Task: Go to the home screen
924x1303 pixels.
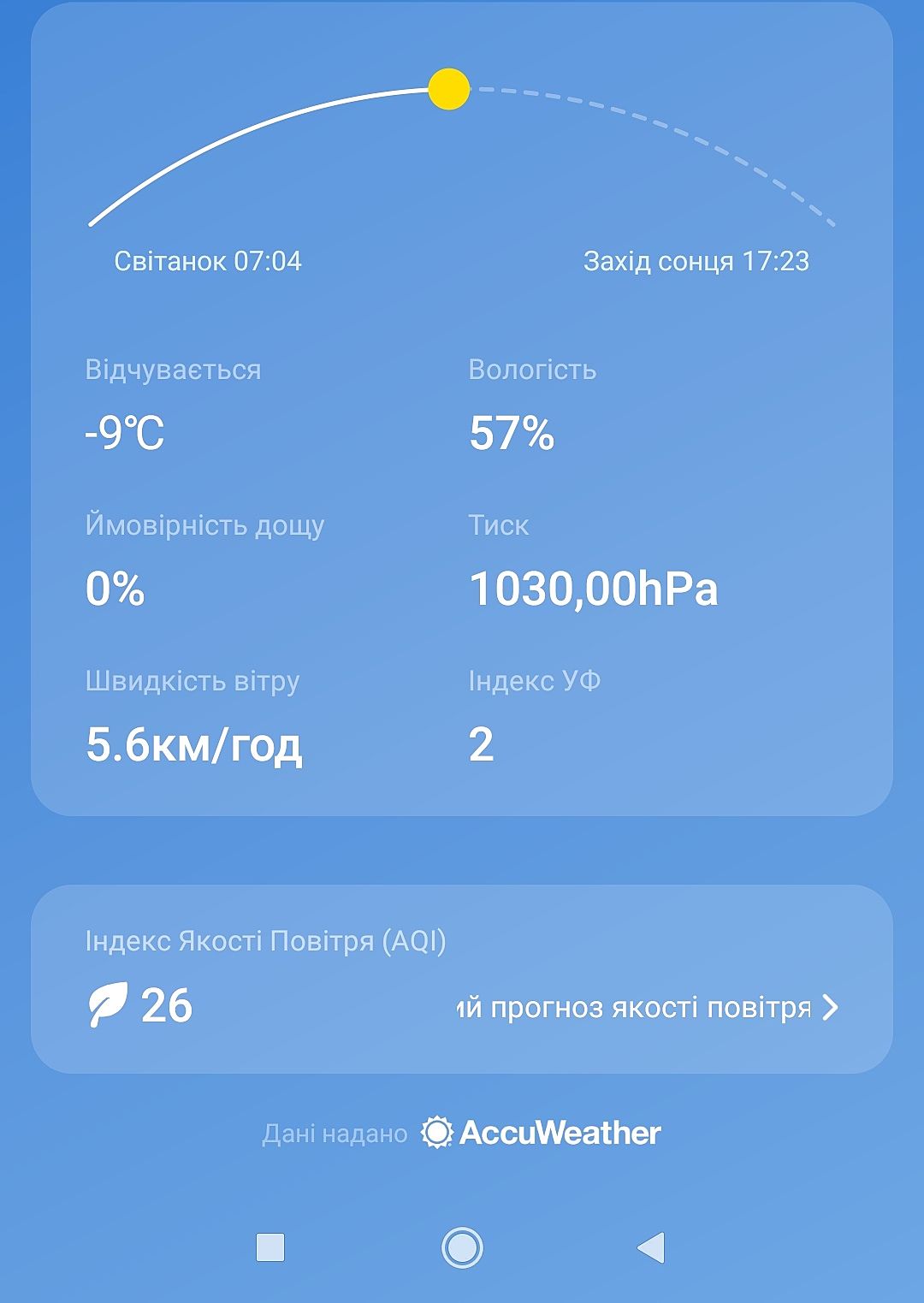Action: [462, 1247]
